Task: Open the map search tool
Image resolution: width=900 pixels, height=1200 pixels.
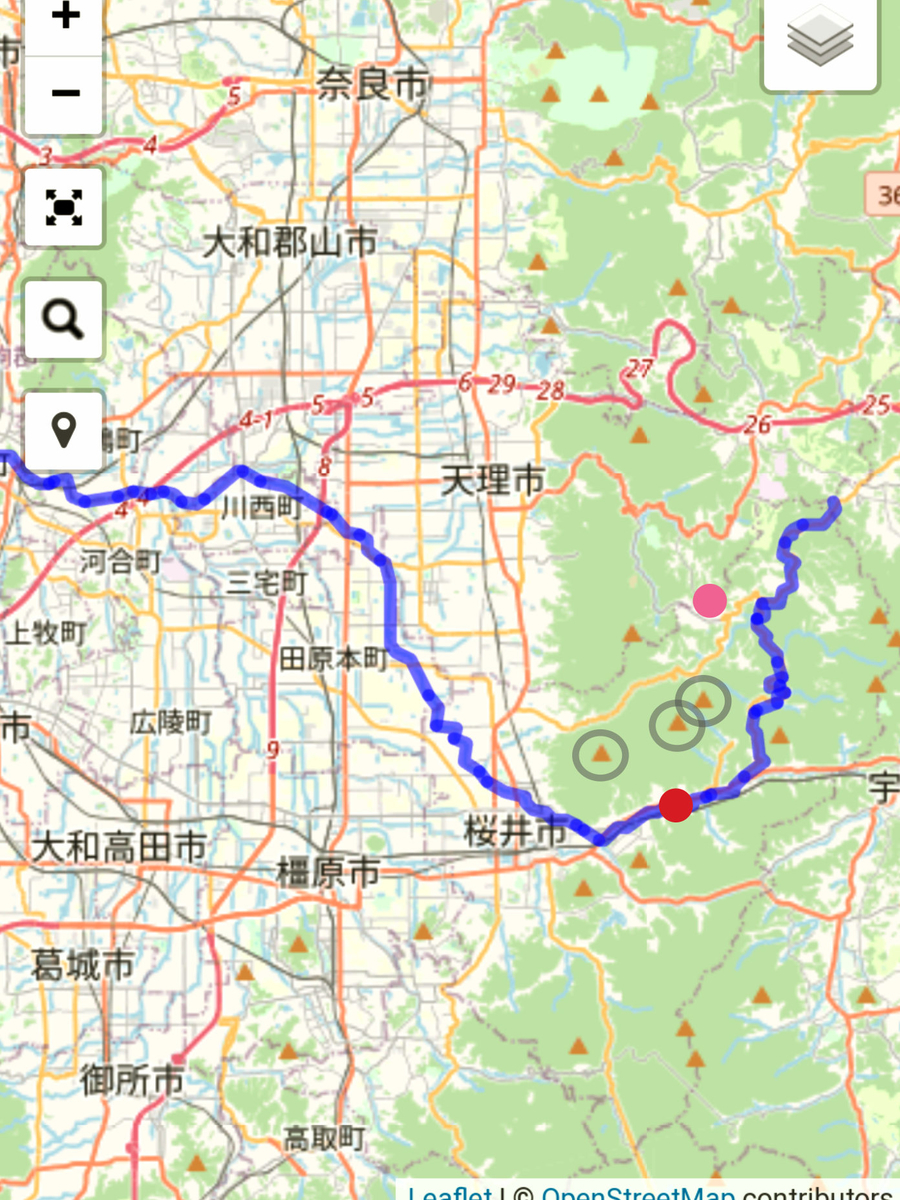Action: (64, 319)
